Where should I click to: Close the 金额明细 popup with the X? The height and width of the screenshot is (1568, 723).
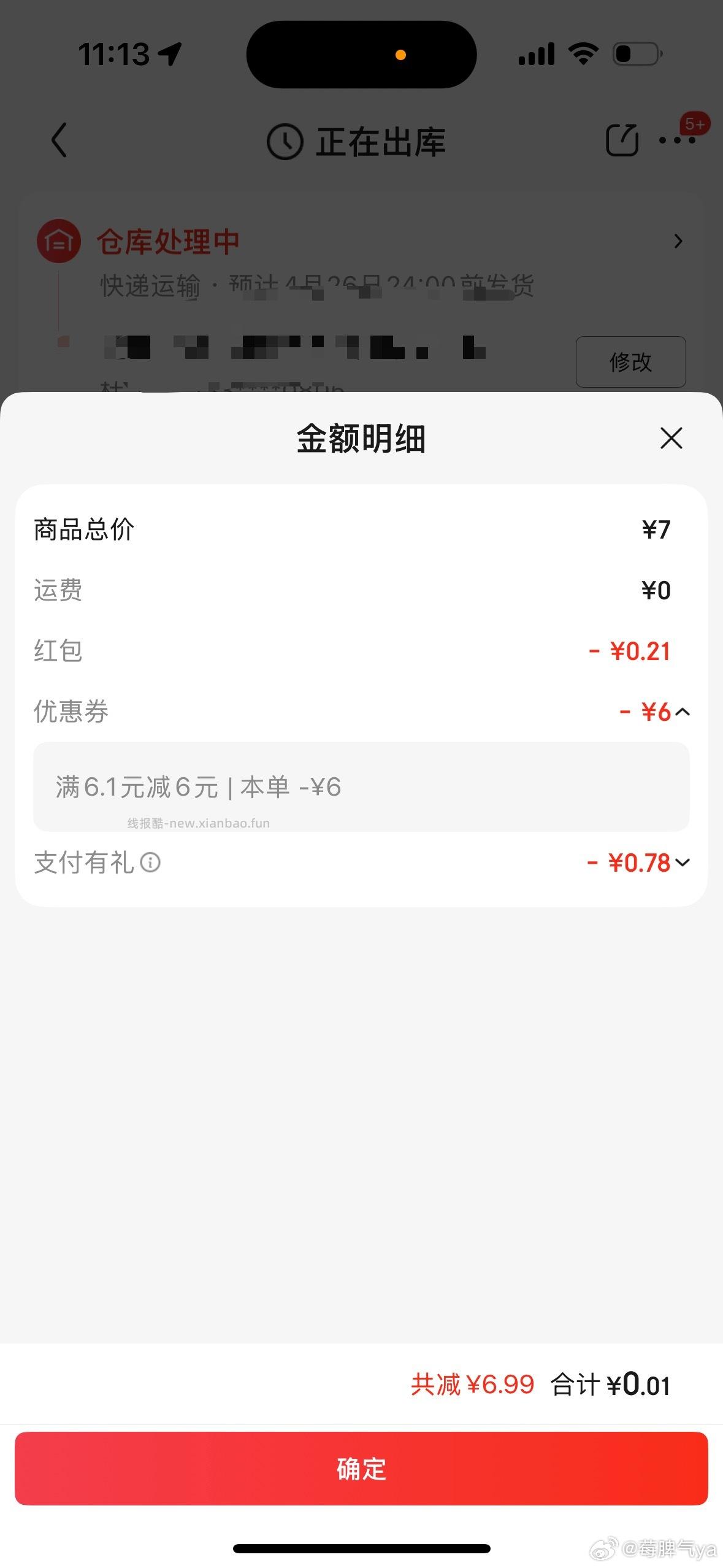671,439
